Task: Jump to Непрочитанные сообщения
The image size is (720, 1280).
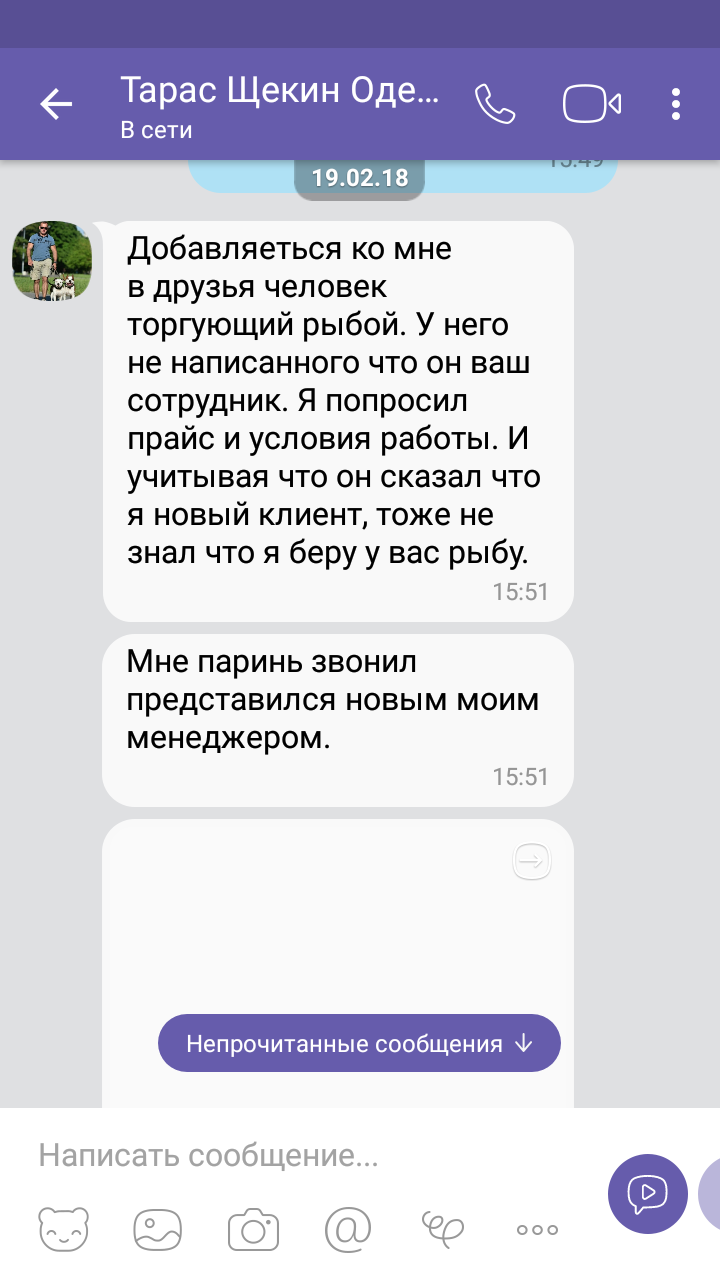Action: (x=359, y=1044)
